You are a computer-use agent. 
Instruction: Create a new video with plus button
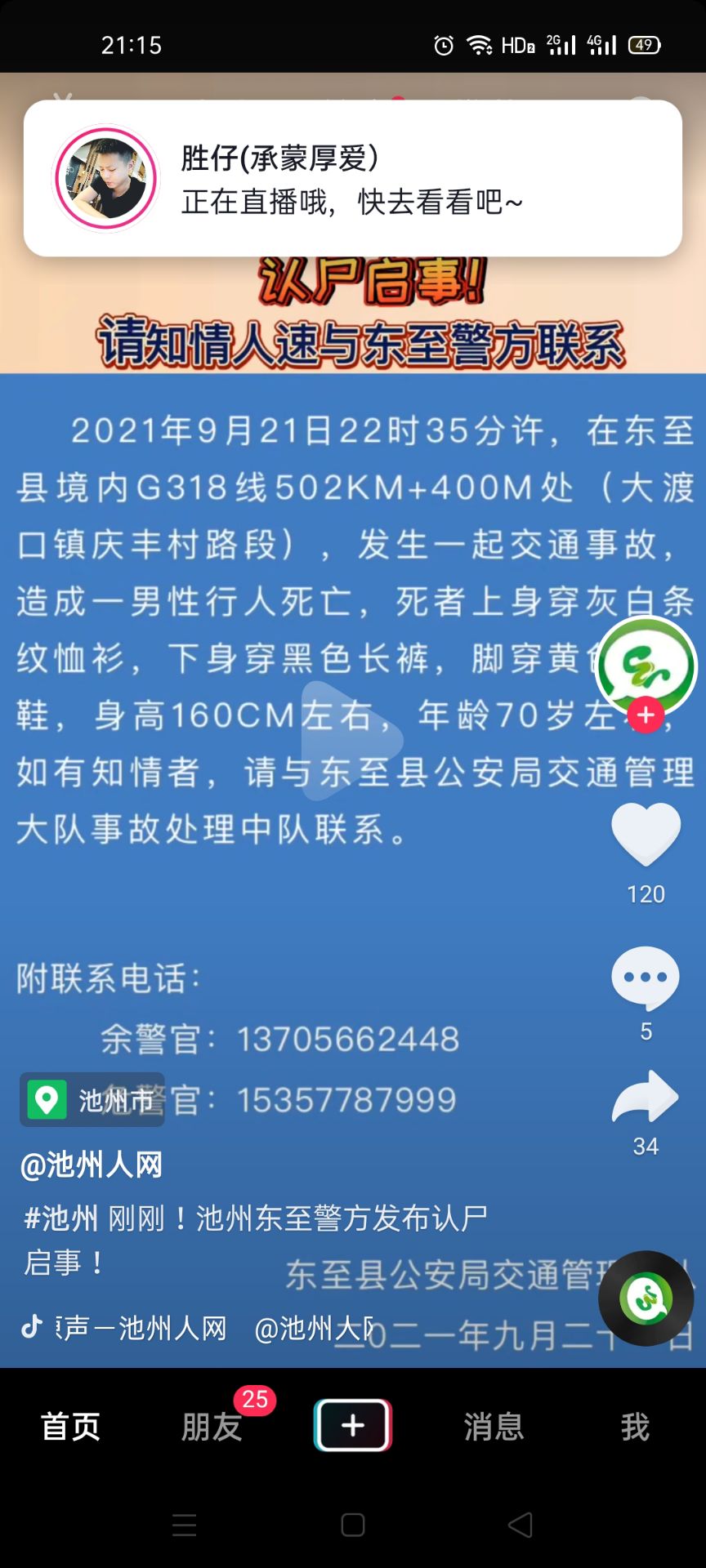(x=353, y=1425)
